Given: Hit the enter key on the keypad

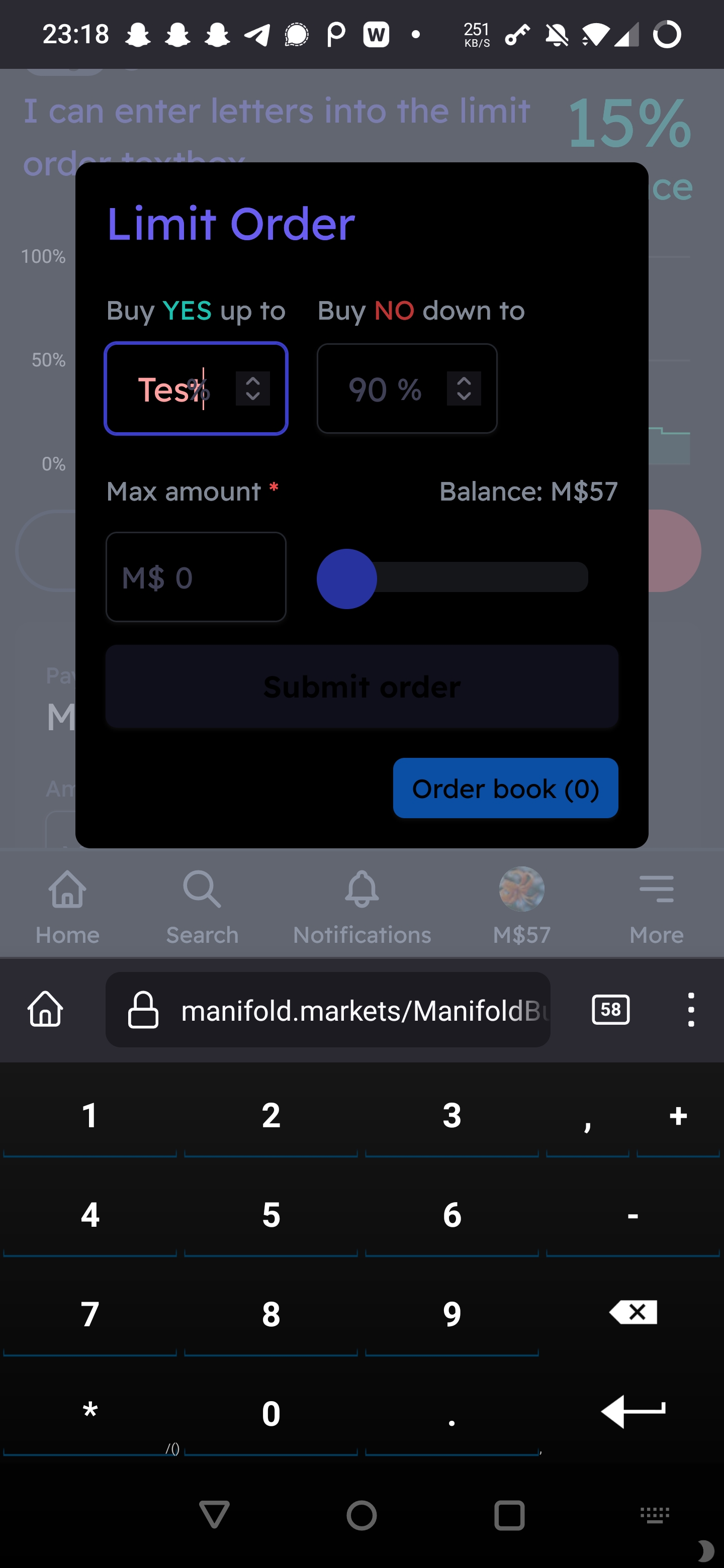Looking at the screenshot, I should pyautogui.click(x=632, y=1412).
